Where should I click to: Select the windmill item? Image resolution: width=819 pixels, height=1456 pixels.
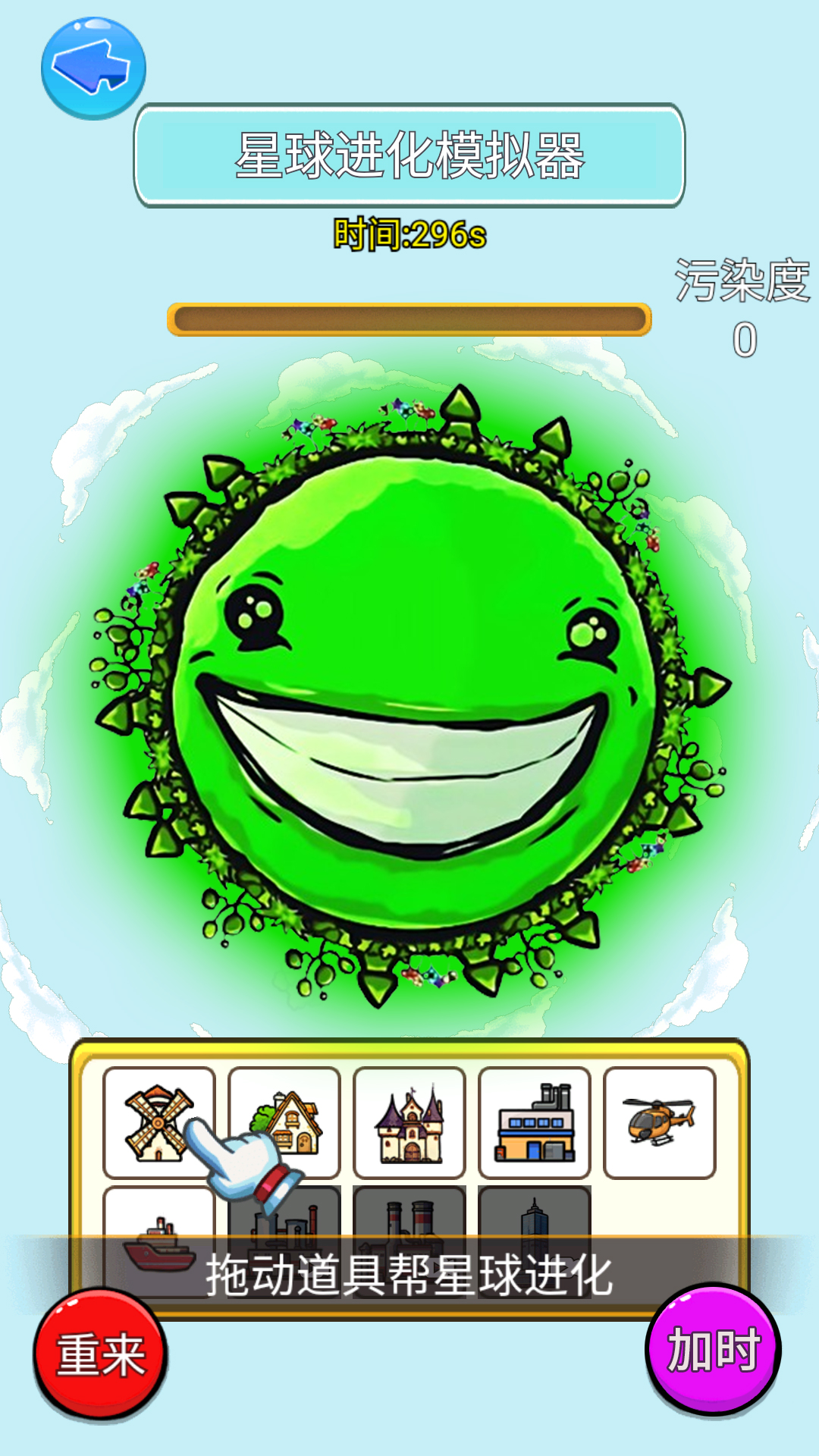coord(158,1122)
